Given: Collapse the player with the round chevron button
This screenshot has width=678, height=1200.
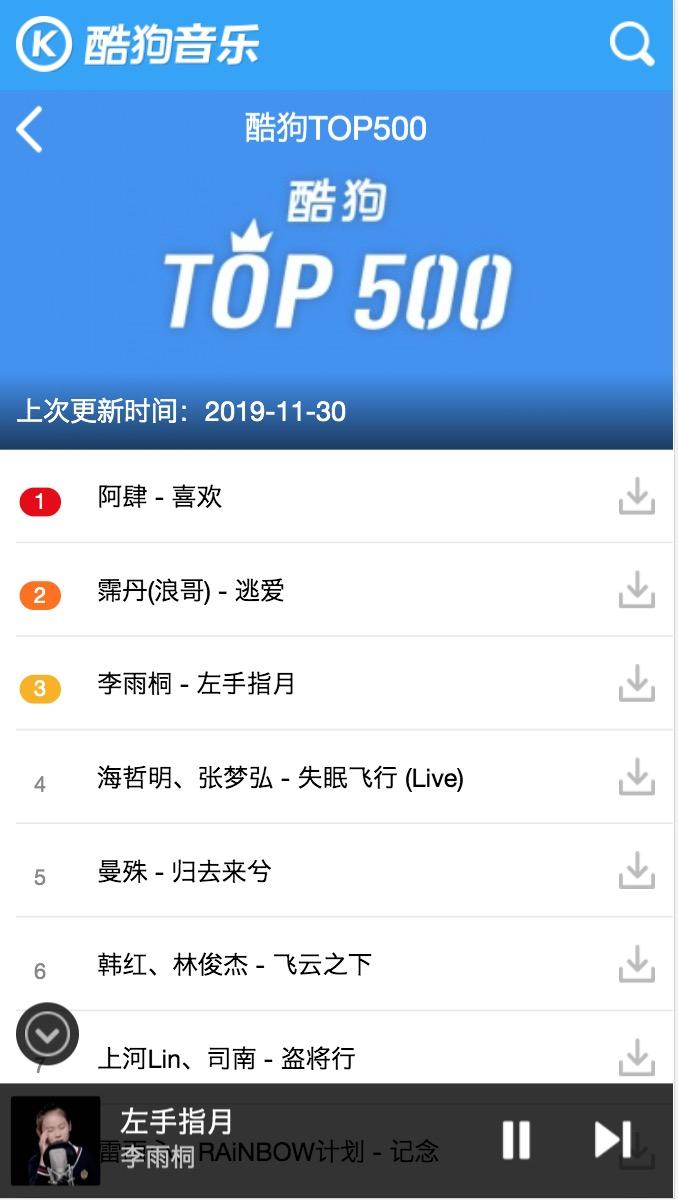Looking at the screenshot, I should [x=47, y=1033].
